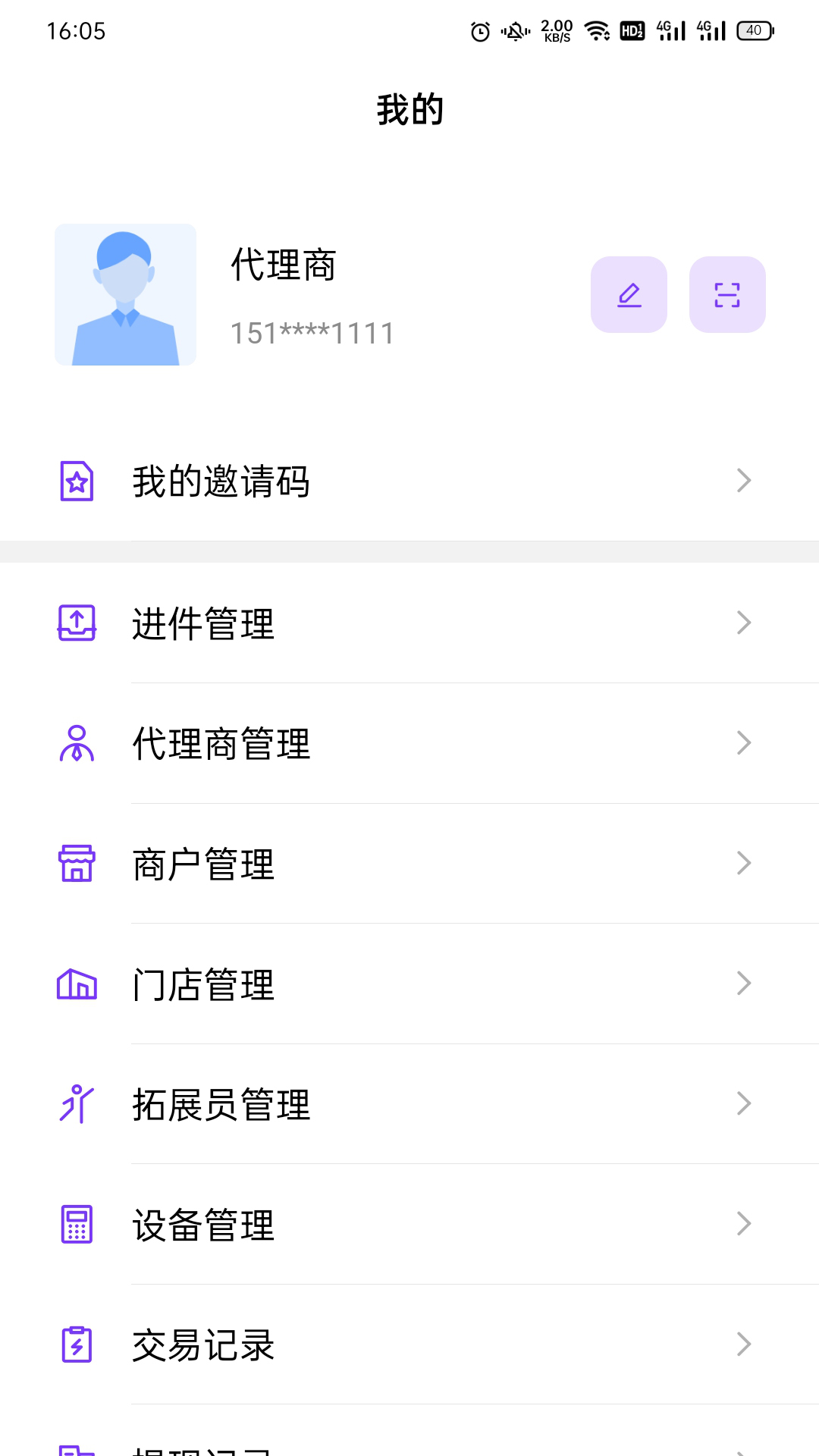This screenshot has width=819, height=1456.
Task: Open 设备管理 row
Action: 409,1224
